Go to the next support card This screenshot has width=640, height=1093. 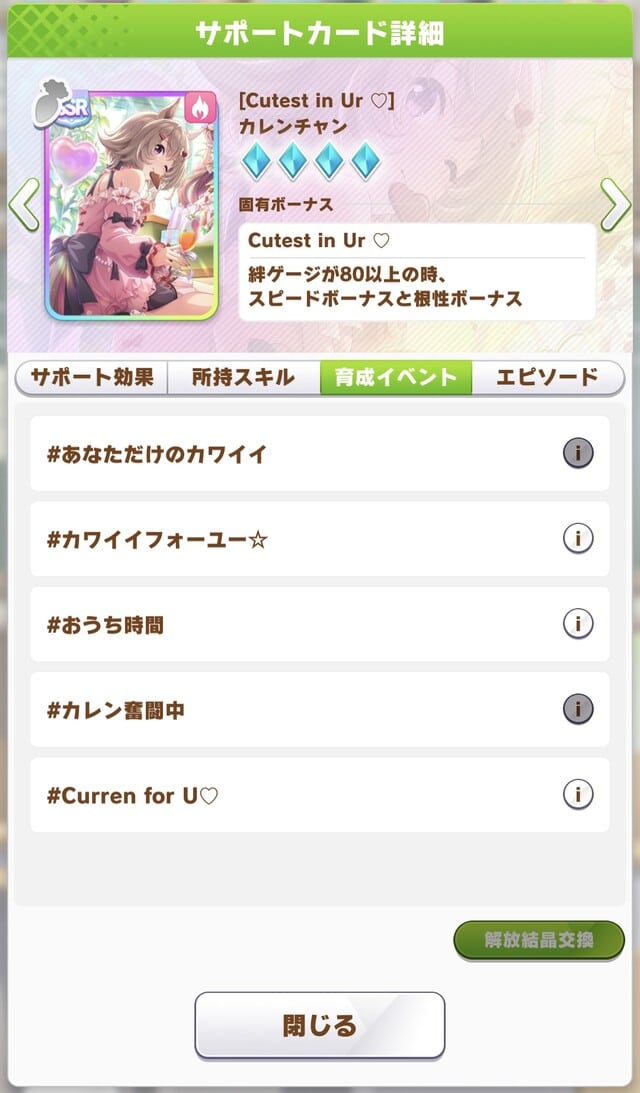[x=616, y=205]
